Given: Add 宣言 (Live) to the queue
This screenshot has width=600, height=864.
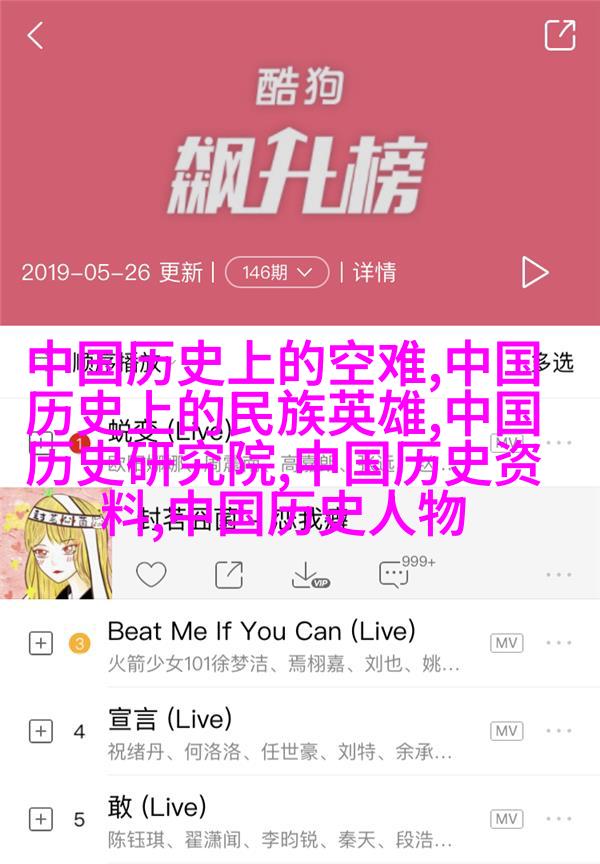Looking at the screenshot, I should 40,733.
